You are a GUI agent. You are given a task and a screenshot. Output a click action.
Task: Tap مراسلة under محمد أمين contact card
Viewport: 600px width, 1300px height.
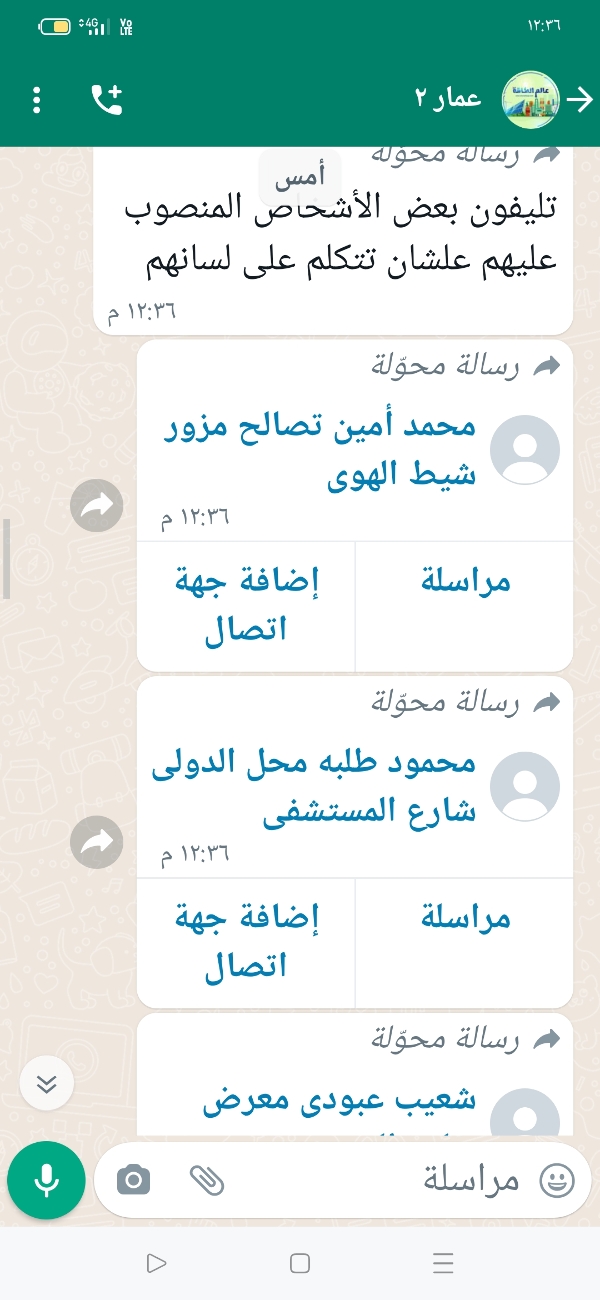point(465,581)
